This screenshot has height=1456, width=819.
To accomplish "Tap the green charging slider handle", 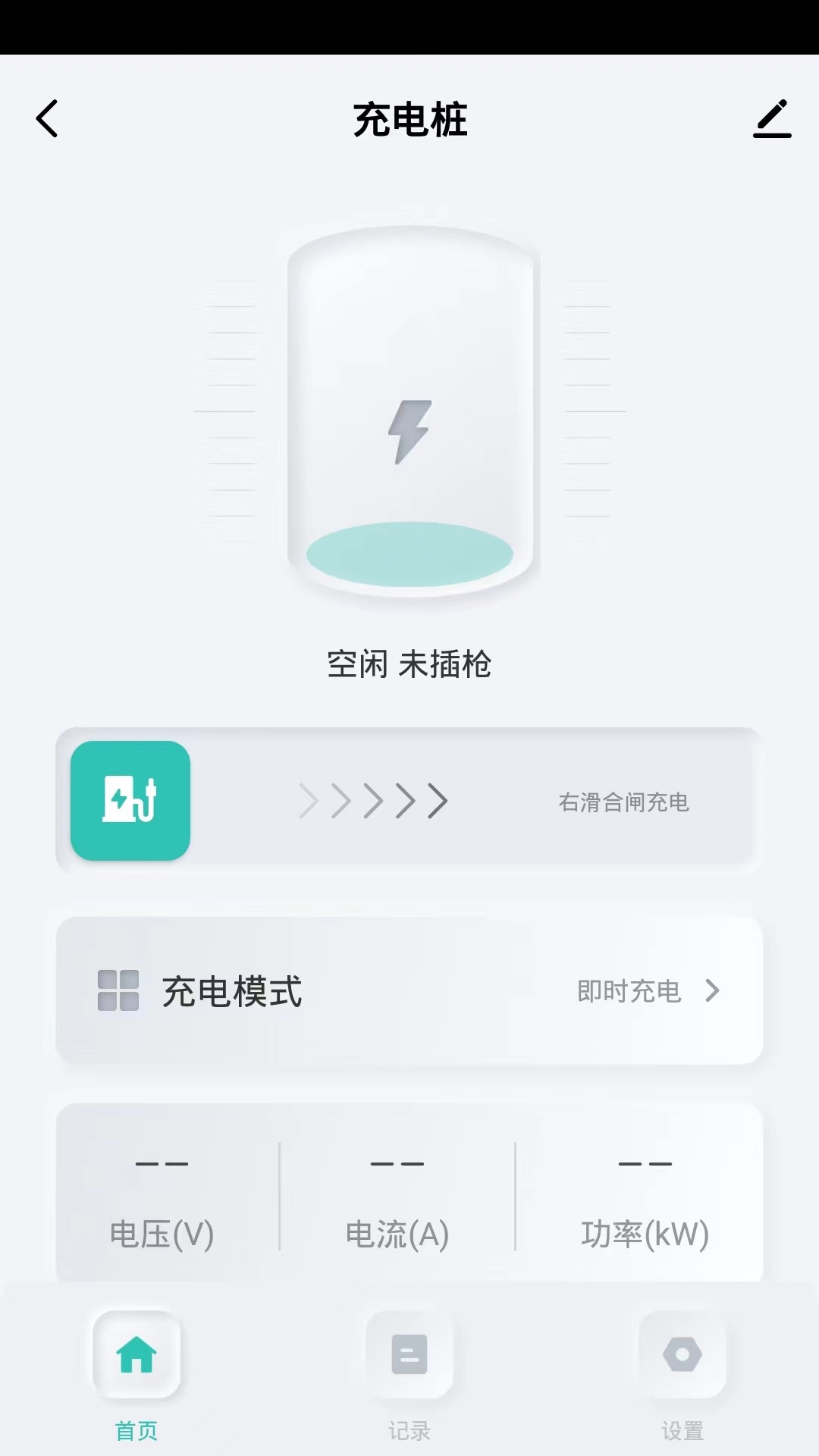I will click(130, 801).
